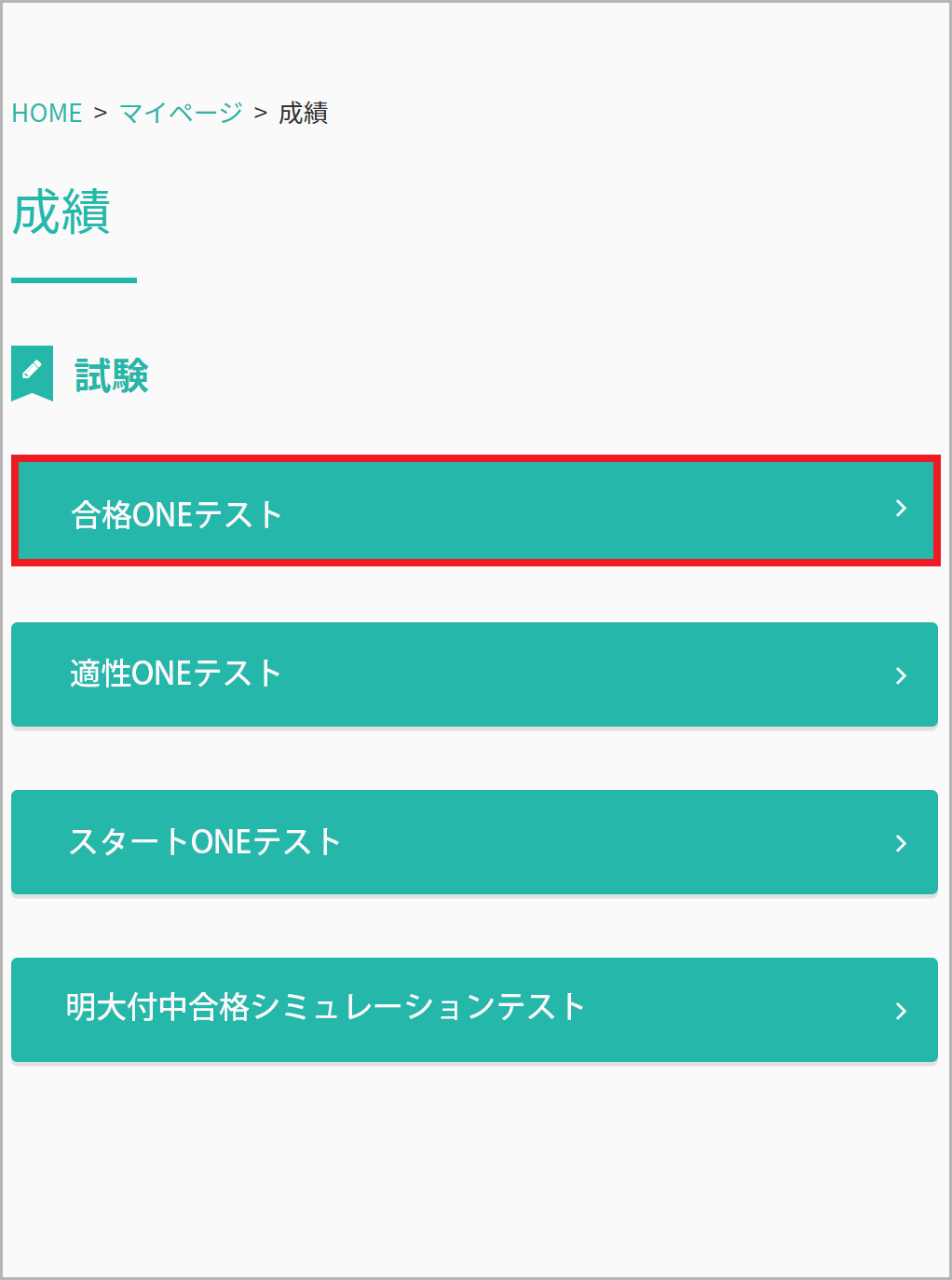
Task: Click the arrow icon on the third test row
Action: pos(900,842)
